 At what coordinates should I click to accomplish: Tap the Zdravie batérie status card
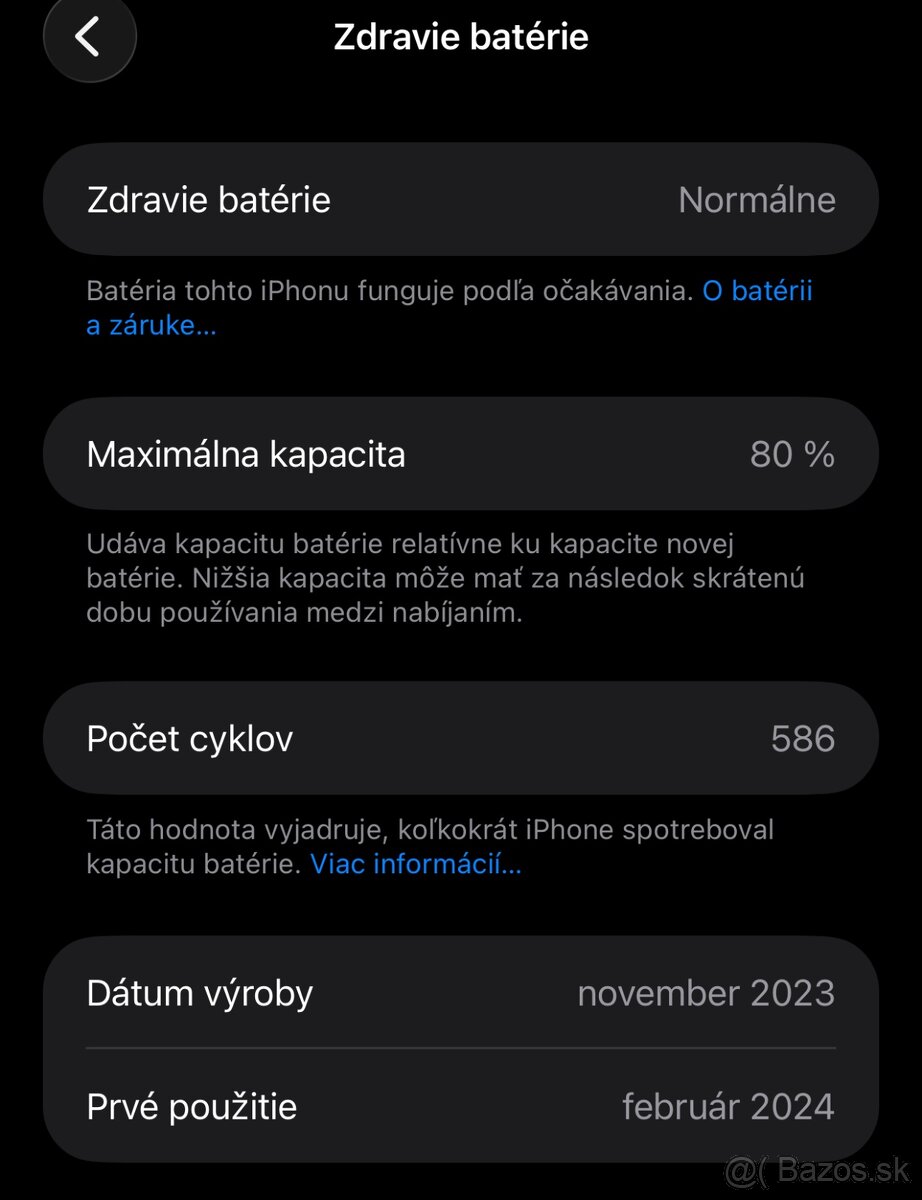click(461, 199)
